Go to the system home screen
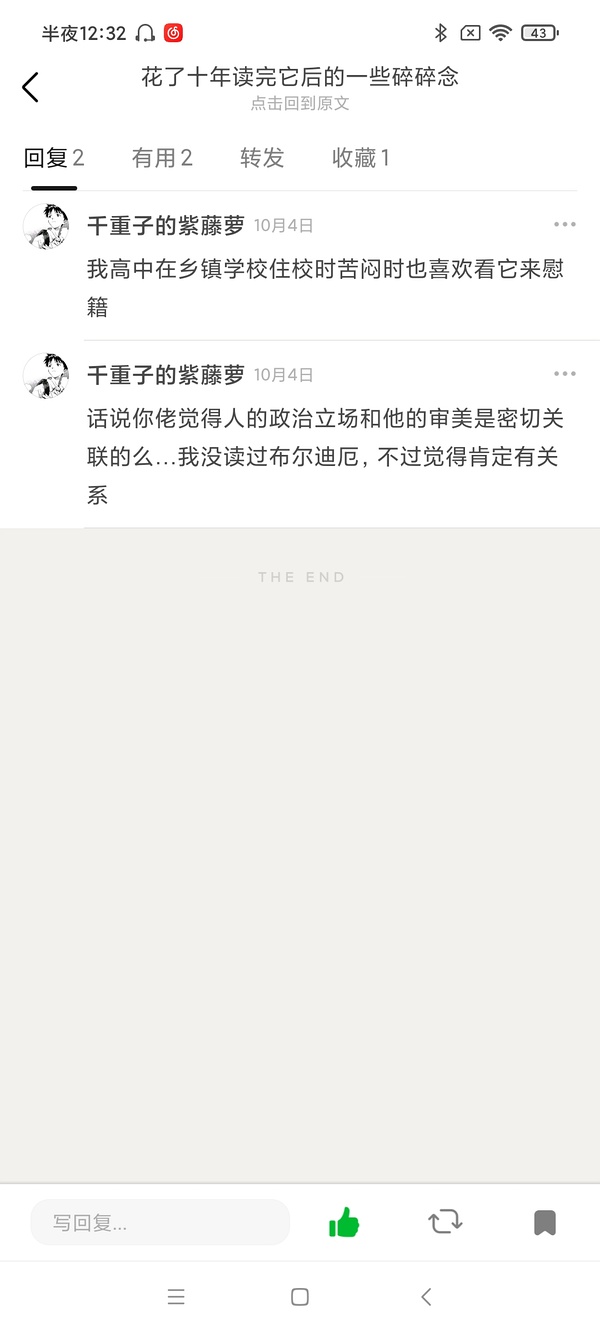The image size is (600, 1333). (299, 1297)
